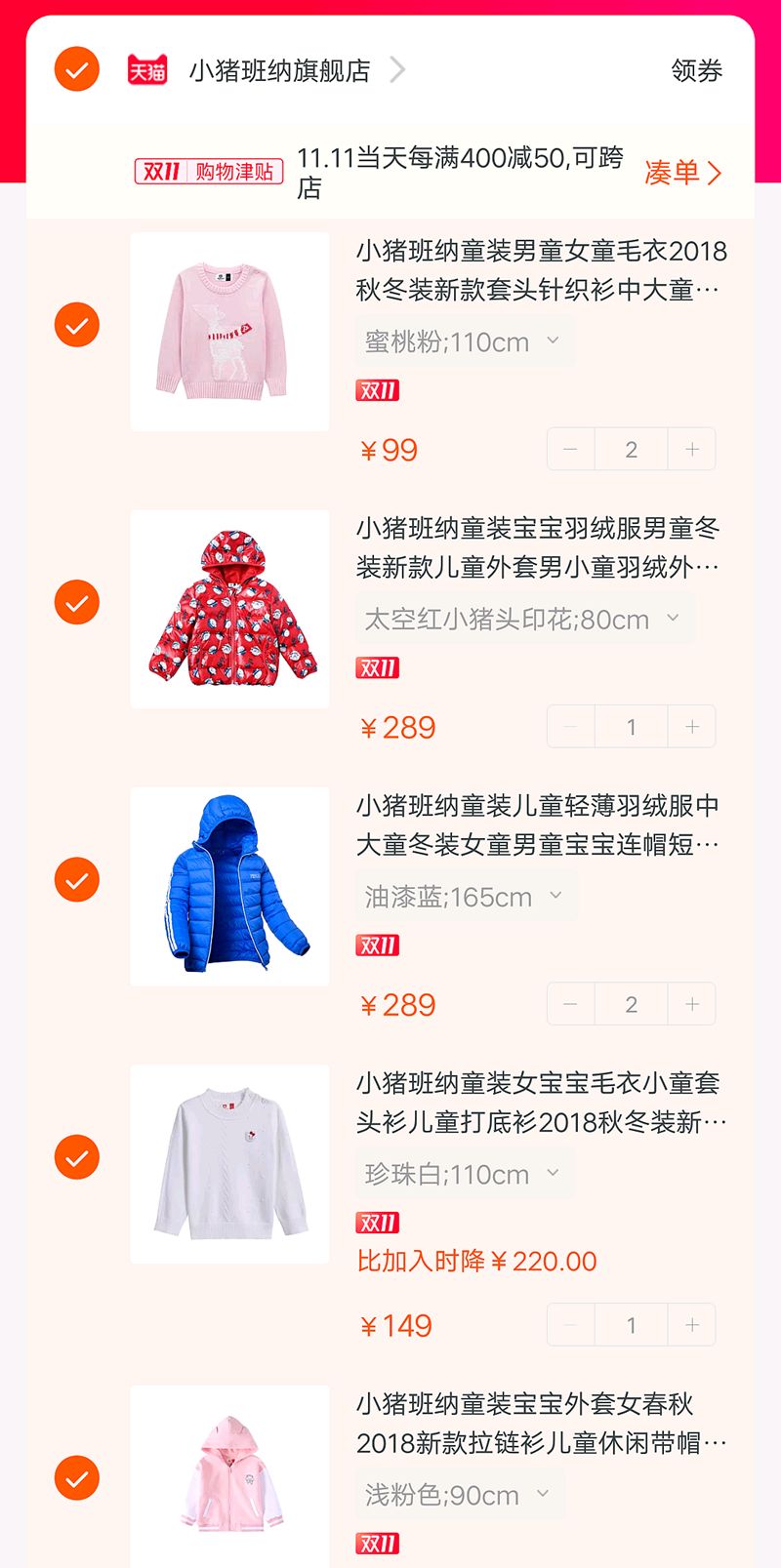Deselect the store-level checkbox
The width and height of the screenshot is (781, 1568).
75,70
